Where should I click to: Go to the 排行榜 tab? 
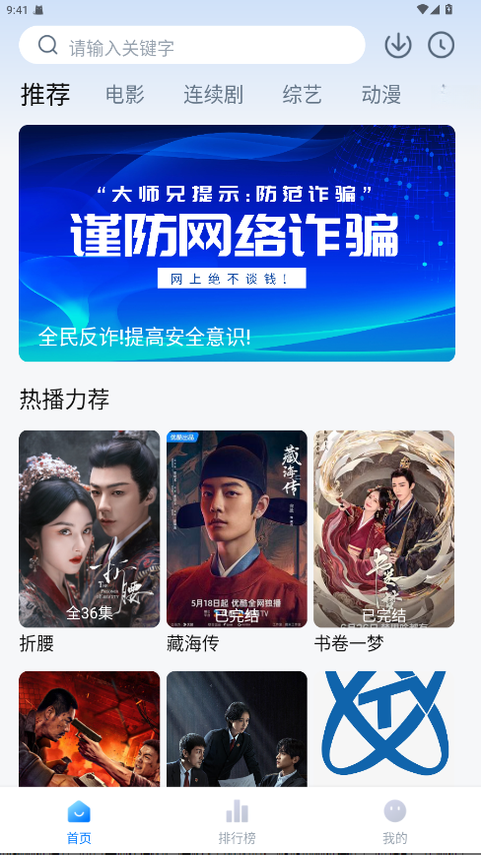[237, 822]
